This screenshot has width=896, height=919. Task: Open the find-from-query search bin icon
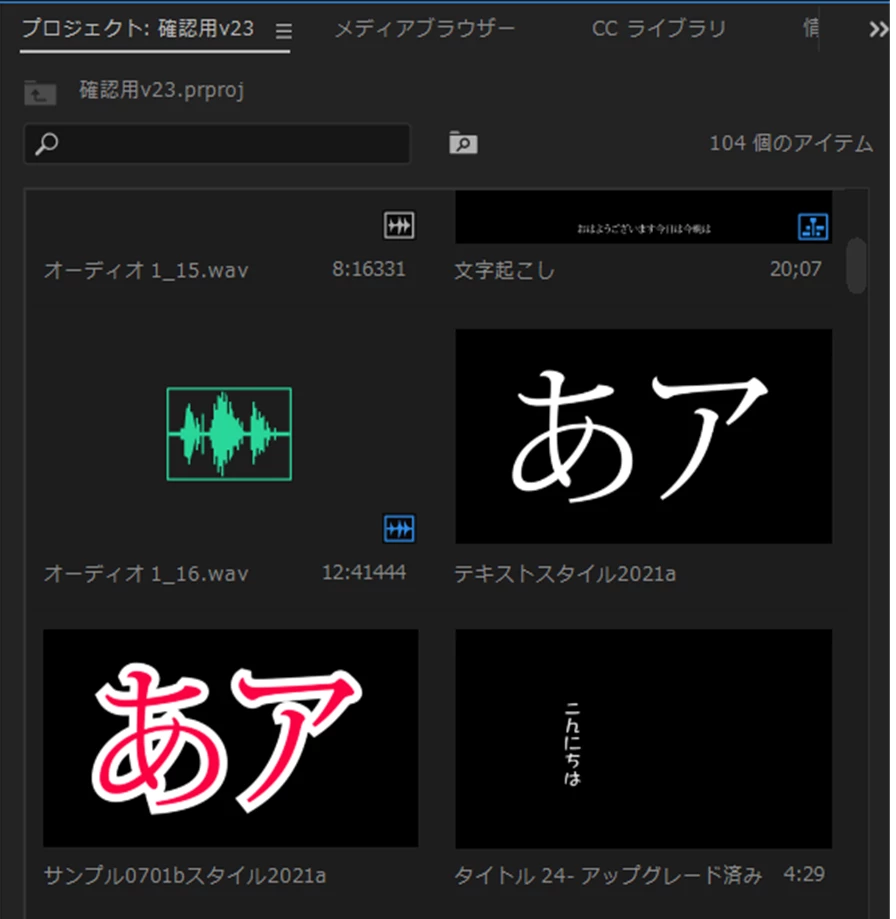point(463,143)
